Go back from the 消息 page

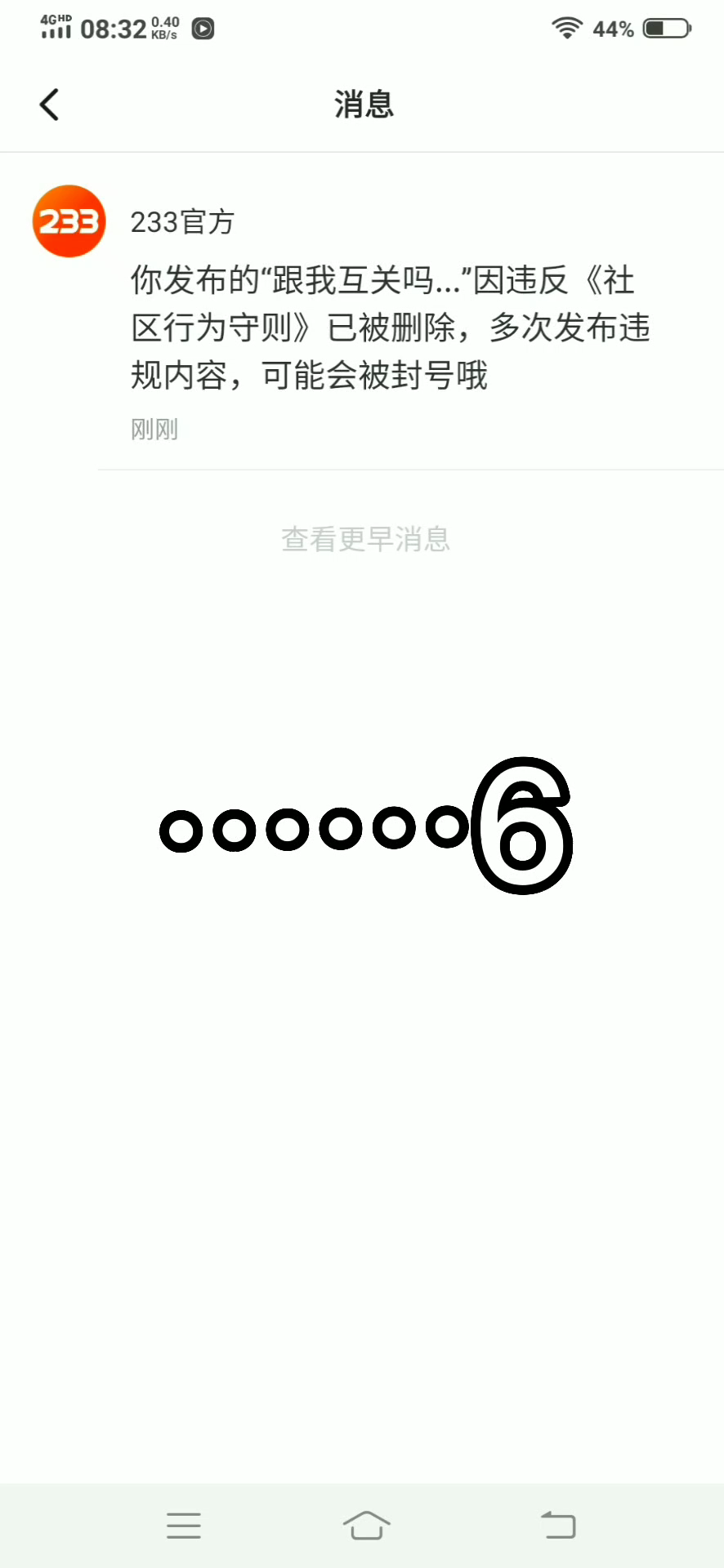point(50,105)
